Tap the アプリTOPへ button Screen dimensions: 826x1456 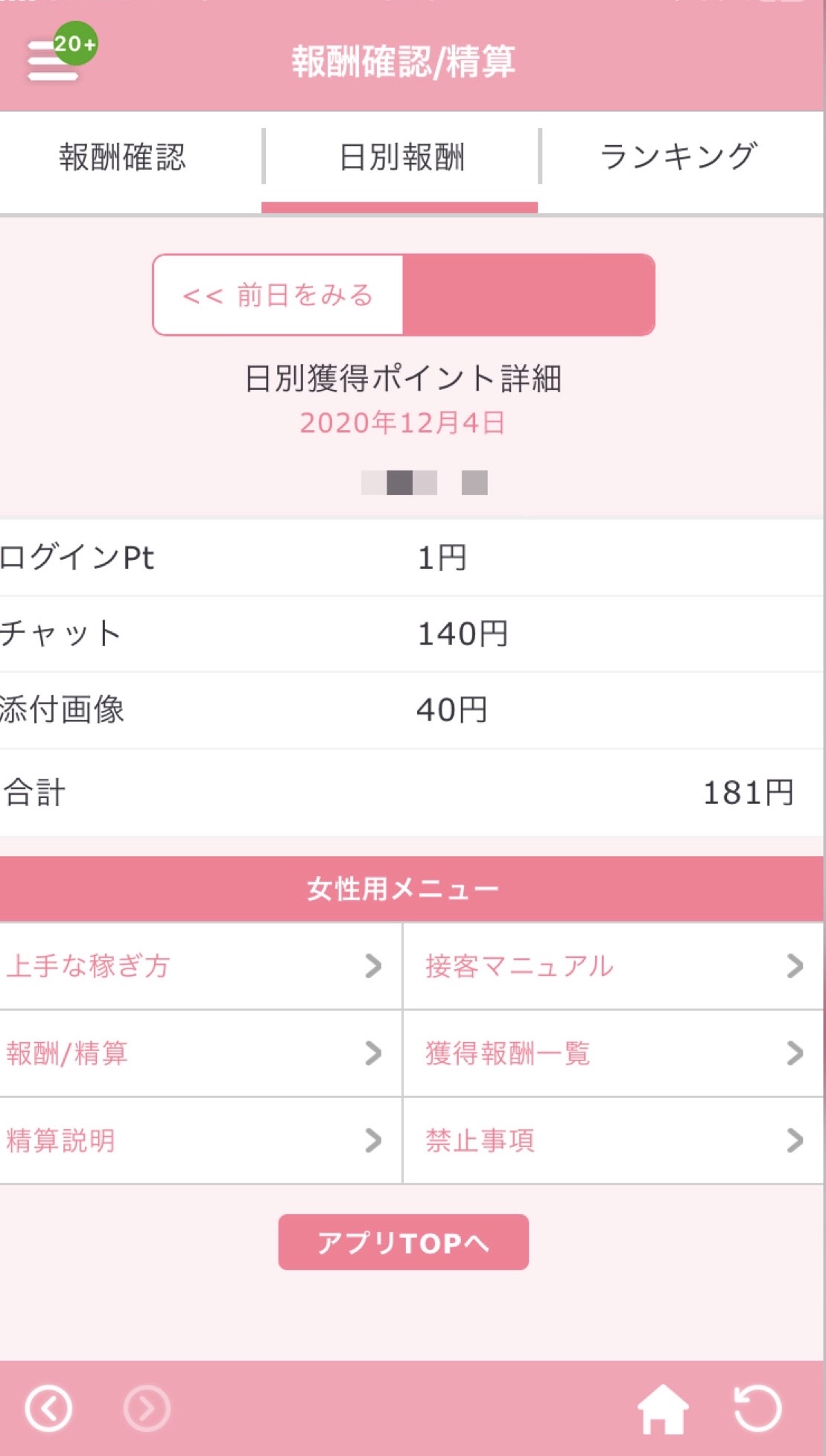point(403,1242)
